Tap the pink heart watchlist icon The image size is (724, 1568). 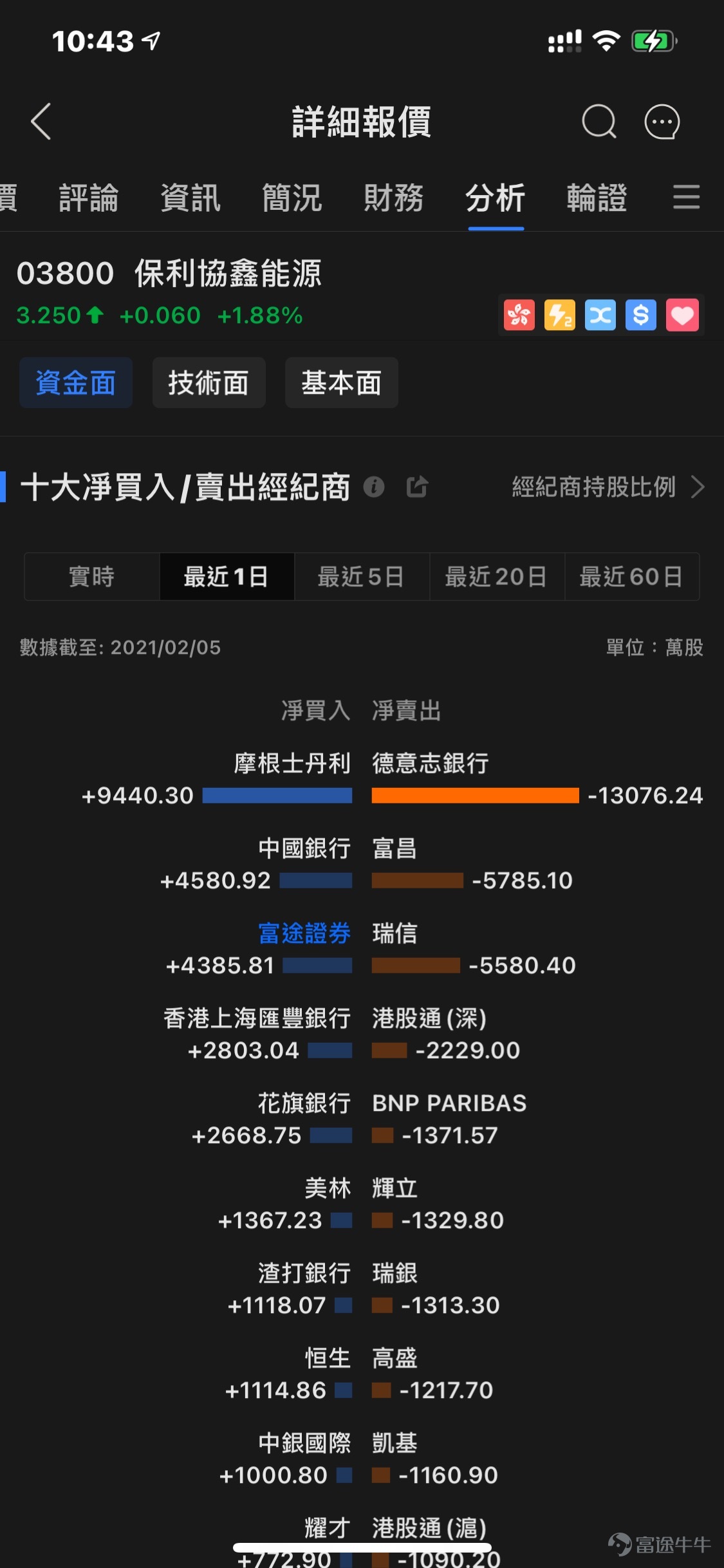(x=682, y=315)
